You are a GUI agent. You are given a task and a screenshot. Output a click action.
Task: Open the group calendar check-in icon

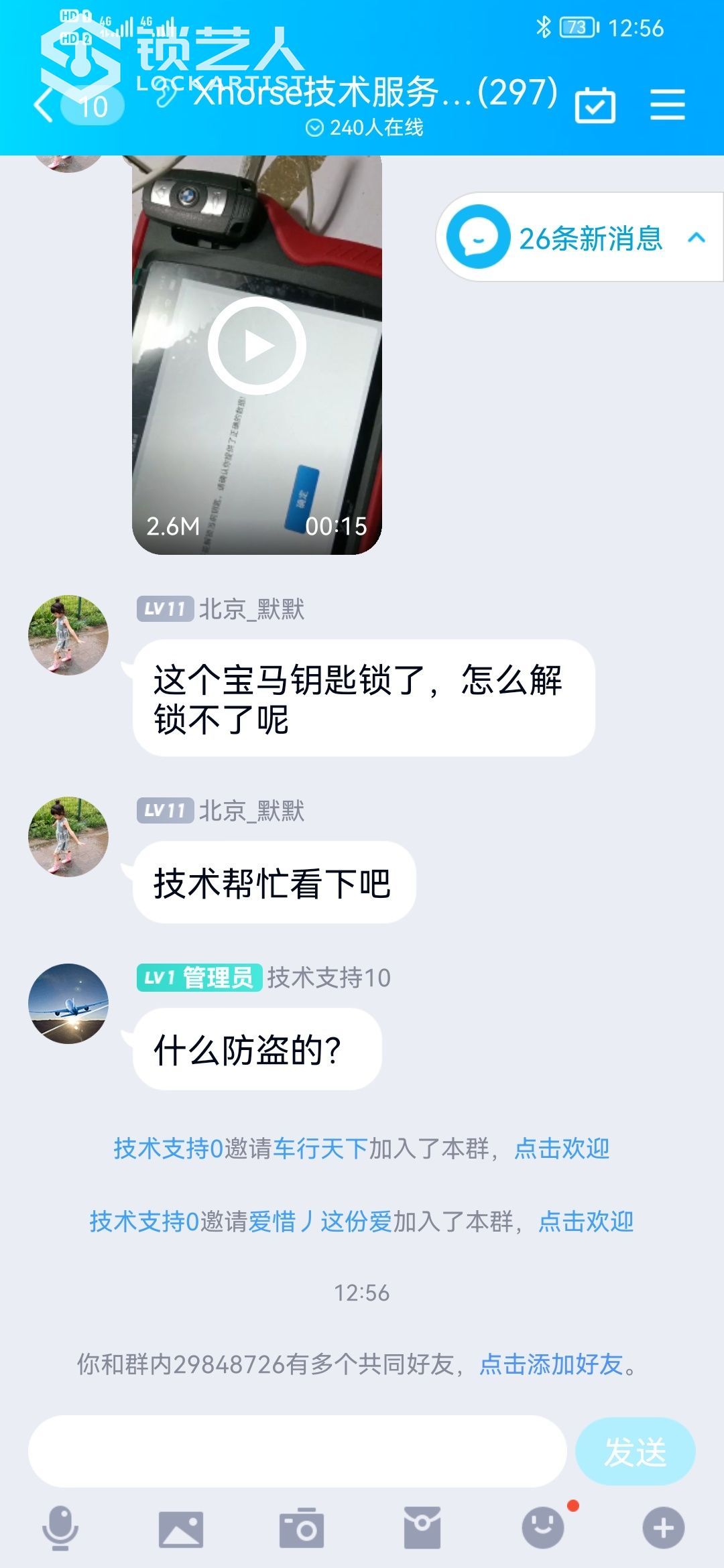click(595, 106)
